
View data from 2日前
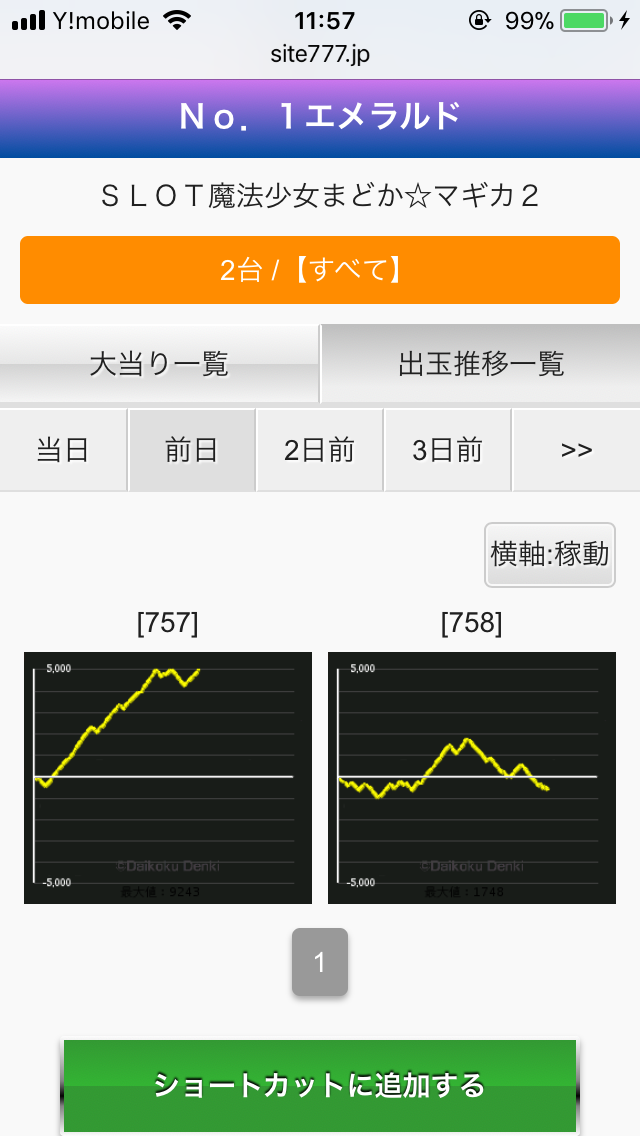(320, 450)
